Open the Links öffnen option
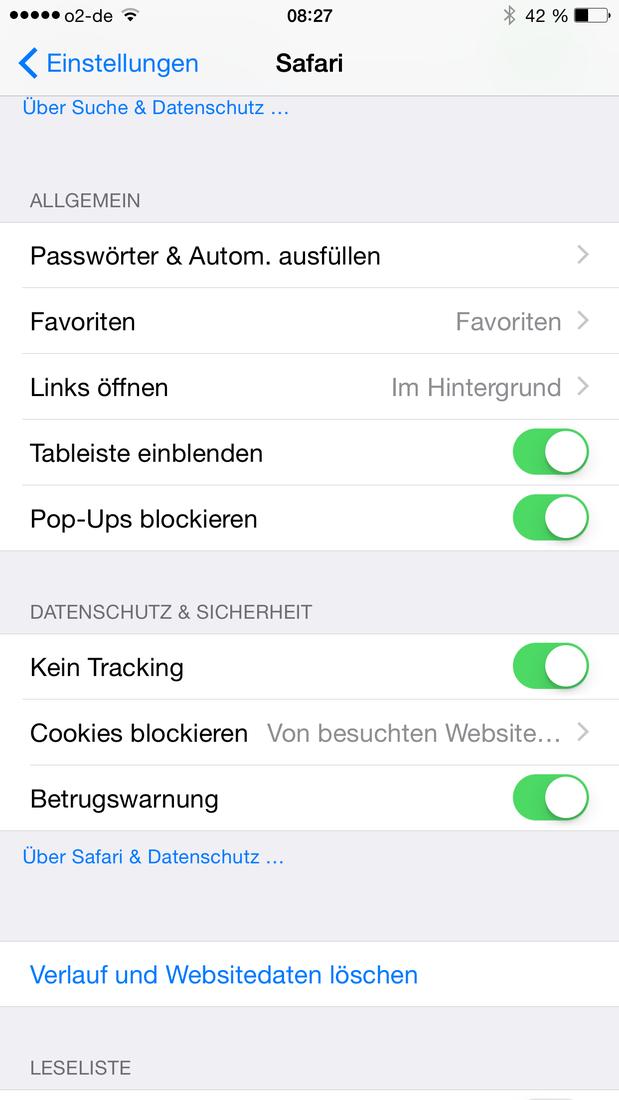 pyautogui.click(x=310, y=387)
